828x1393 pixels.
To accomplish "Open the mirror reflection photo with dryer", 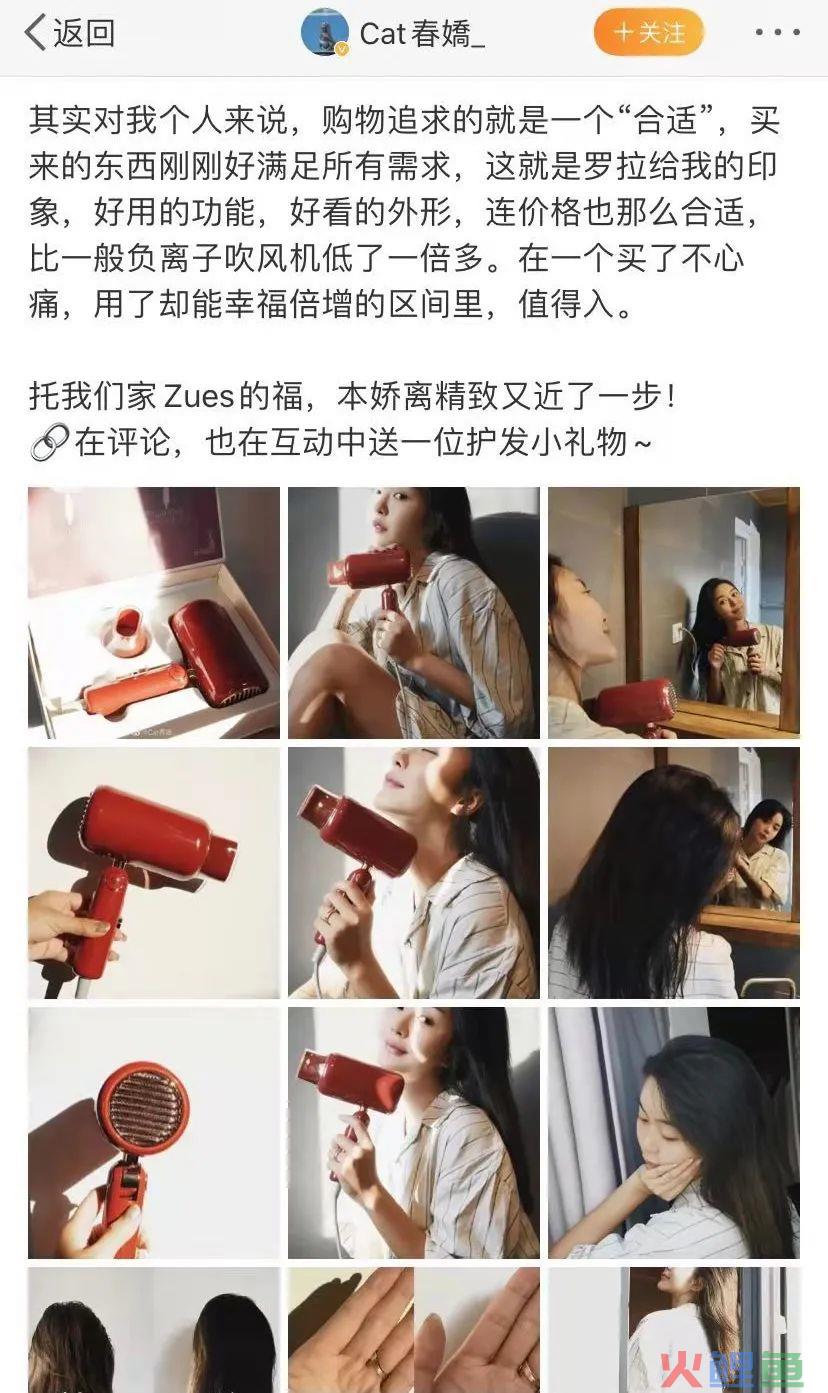I will click(x=673, y=612).
